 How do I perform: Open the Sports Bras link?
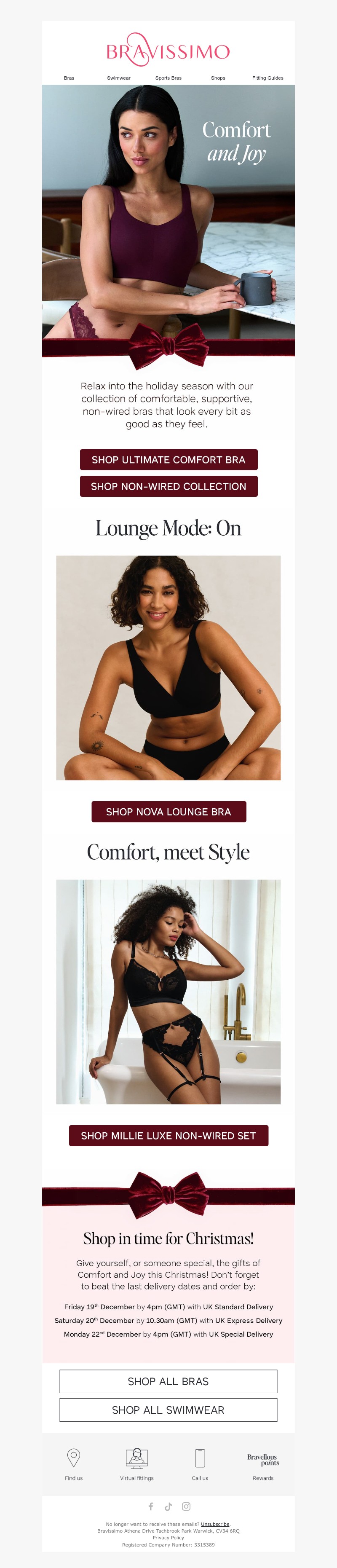point(168,78)
